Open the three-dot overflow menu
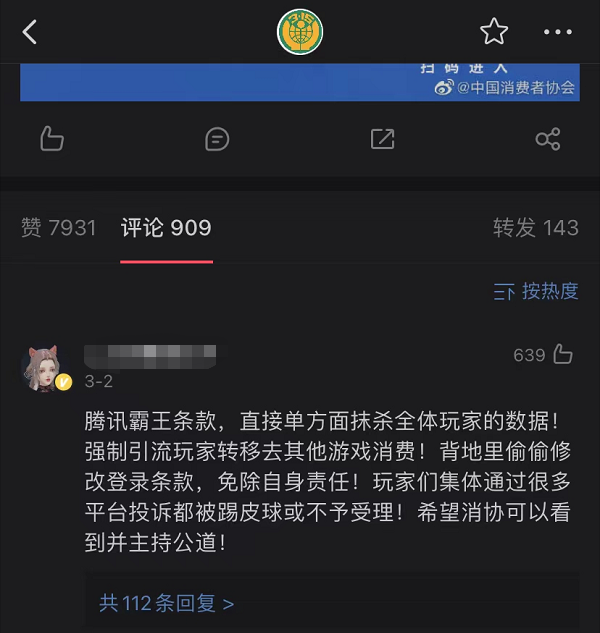600x633 pixels. (x=558, y=32)
